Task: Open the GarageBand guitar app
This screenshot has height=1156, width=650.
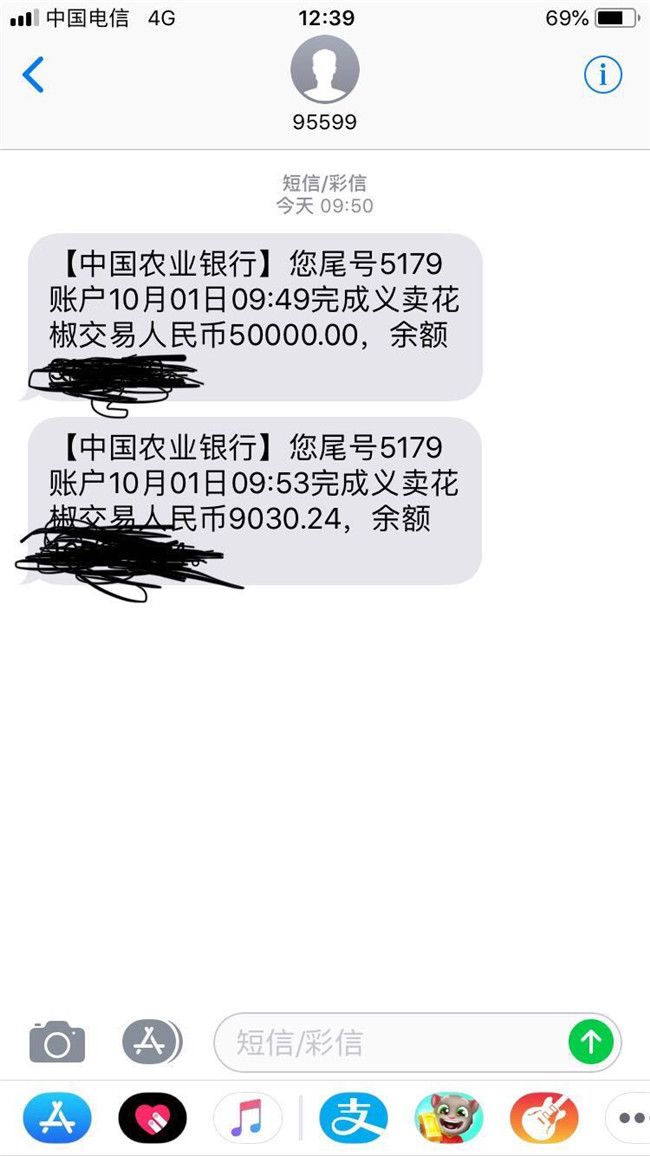Action: pos(544,1118)
